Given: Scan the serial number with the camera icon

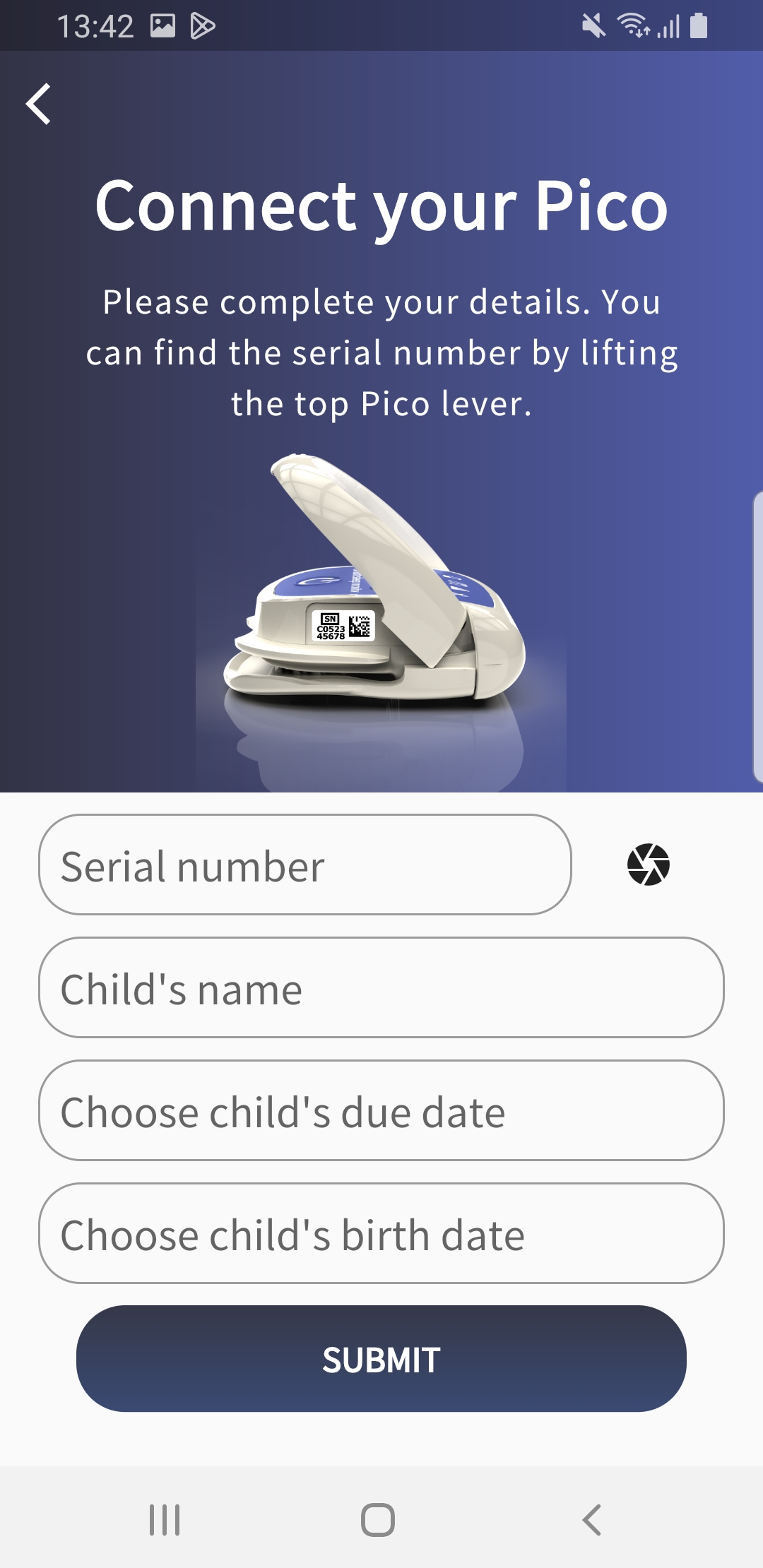Looking at the screenshot, I should pyautogui.click(x=648, y=865).
